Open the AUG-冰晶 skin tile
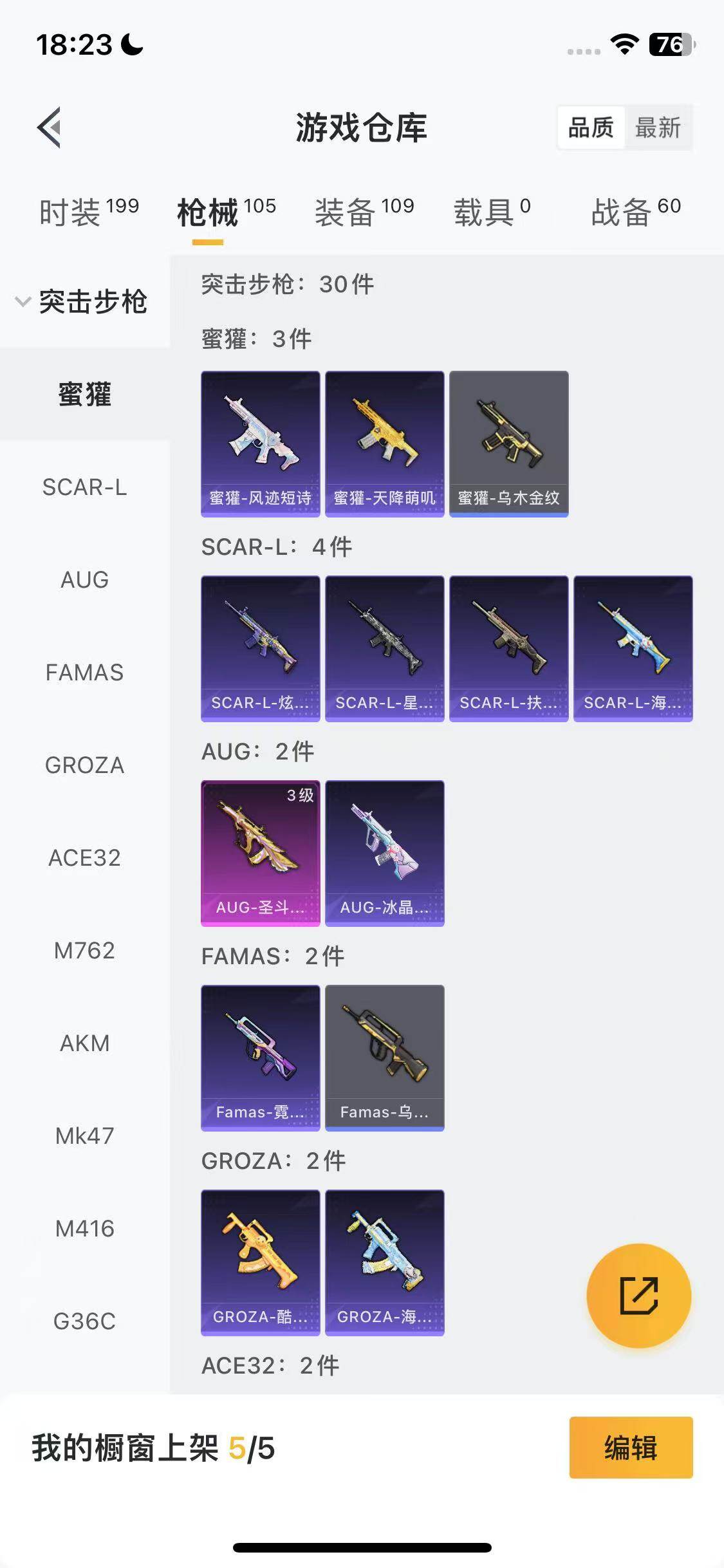The width and height of the screenshot is (724, 1568). (384, 852)
